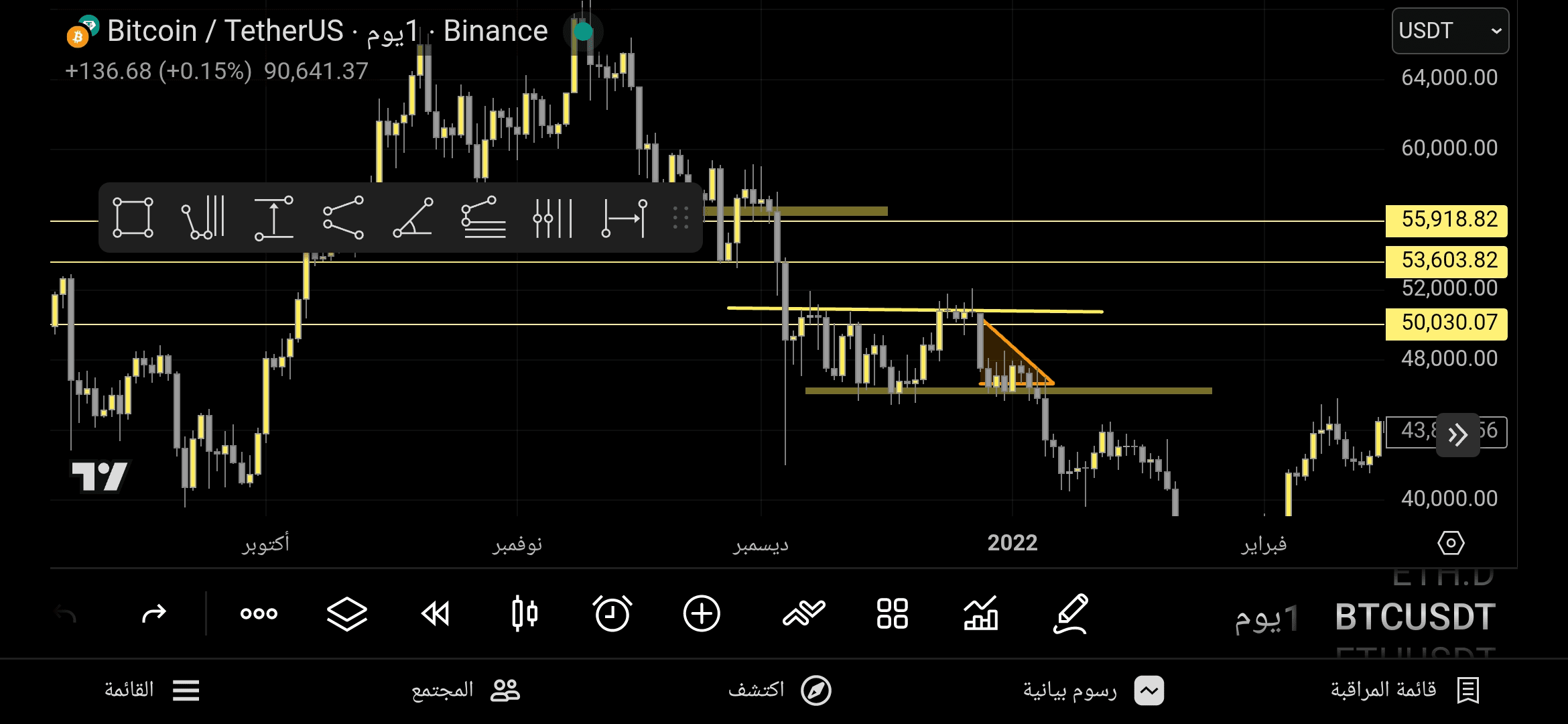
Task: Start bar replay with rewind icon
Action: click(436, 613)
